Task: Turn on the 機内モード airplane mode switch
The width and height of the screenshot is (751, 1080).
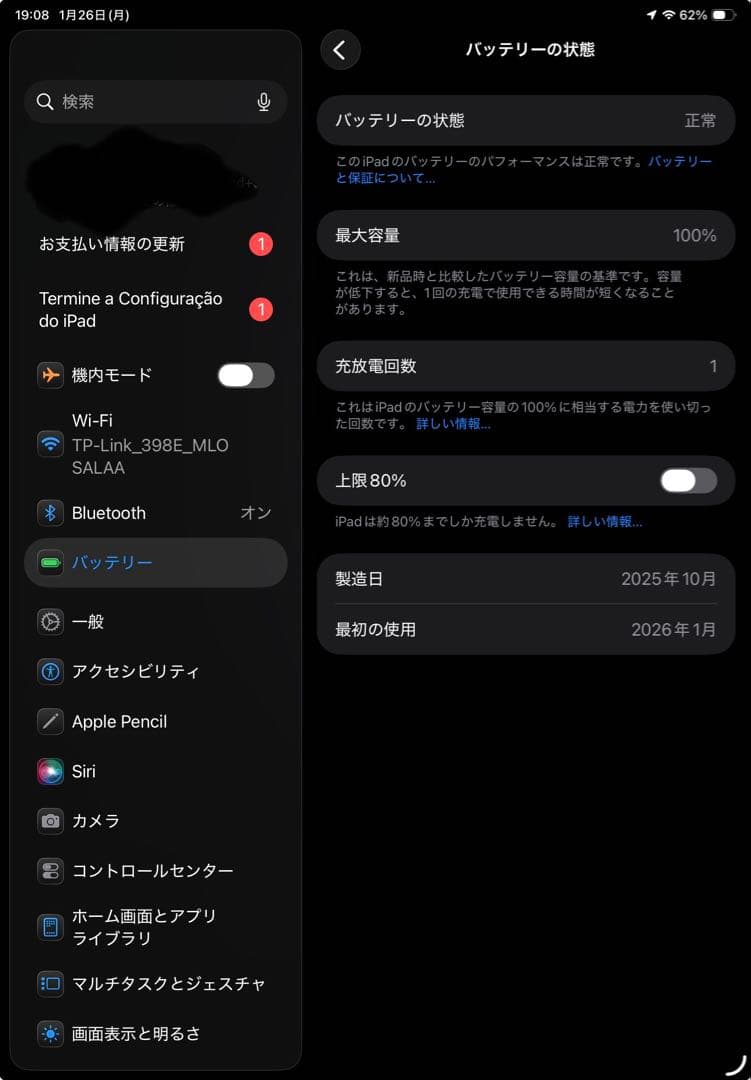Action: pyautogui.click(x=245, y=375)
